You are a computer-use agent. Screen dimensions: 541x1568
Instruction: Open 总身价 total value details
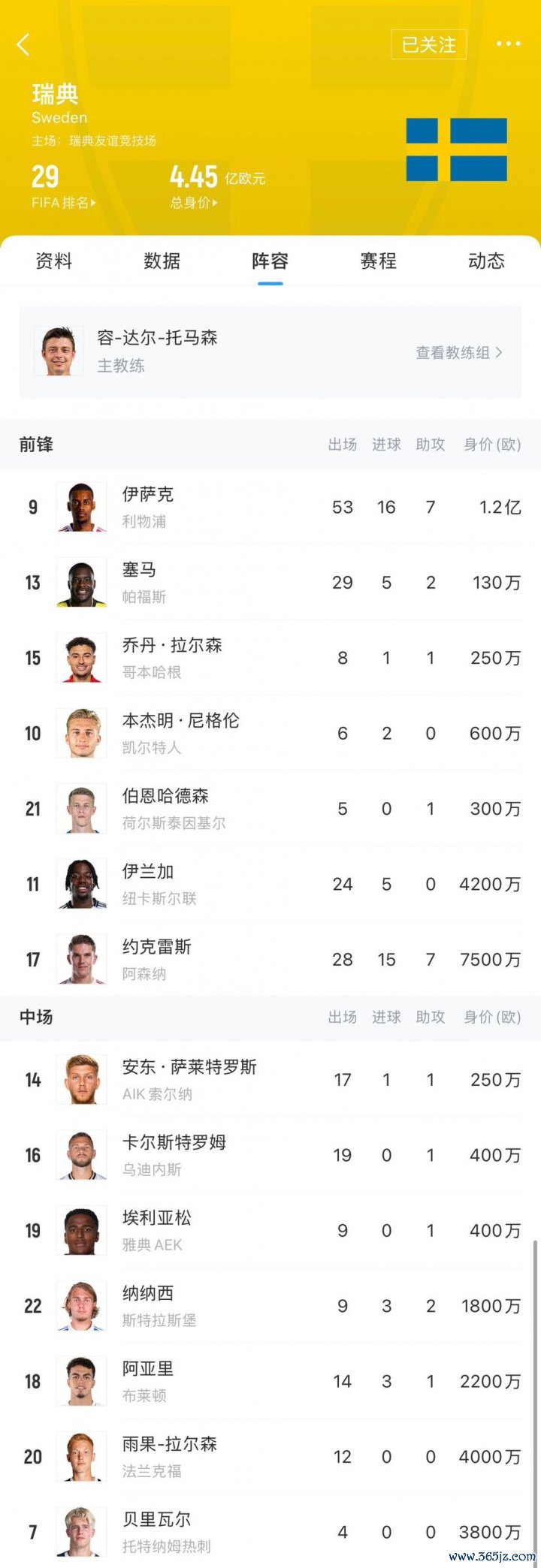(194, 203)
